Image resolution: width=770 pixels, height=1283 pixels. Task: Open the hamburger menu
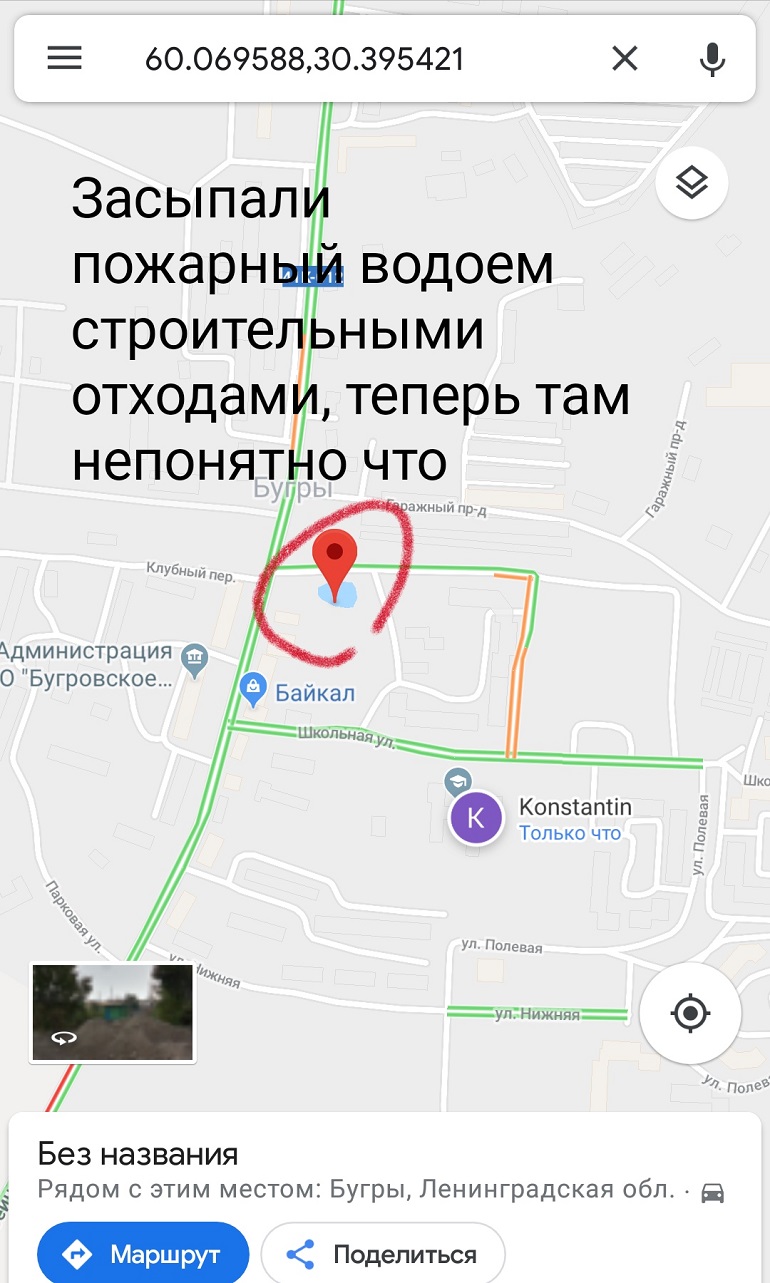coord(64,59)
